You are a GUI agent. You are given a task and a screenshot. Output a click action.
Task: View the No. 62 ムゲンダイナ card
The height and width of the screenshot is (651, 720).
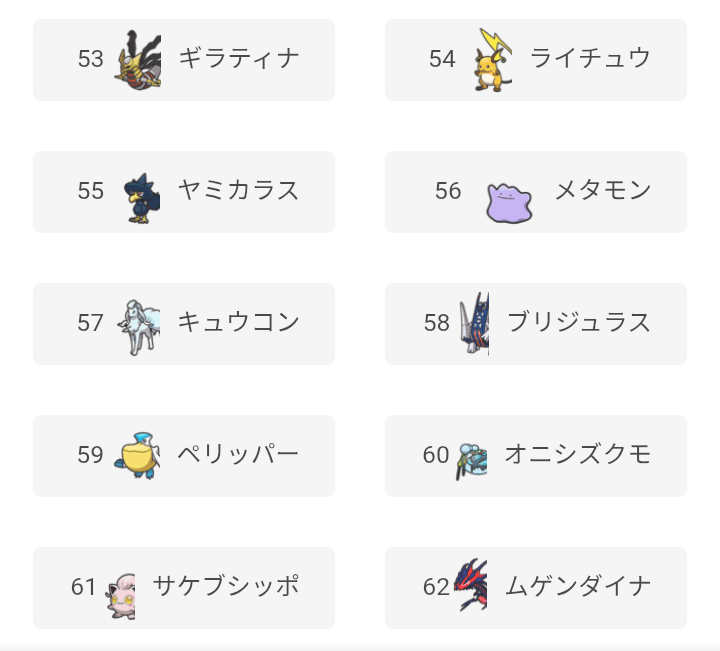pyautogui.click(x=535, y=588)
